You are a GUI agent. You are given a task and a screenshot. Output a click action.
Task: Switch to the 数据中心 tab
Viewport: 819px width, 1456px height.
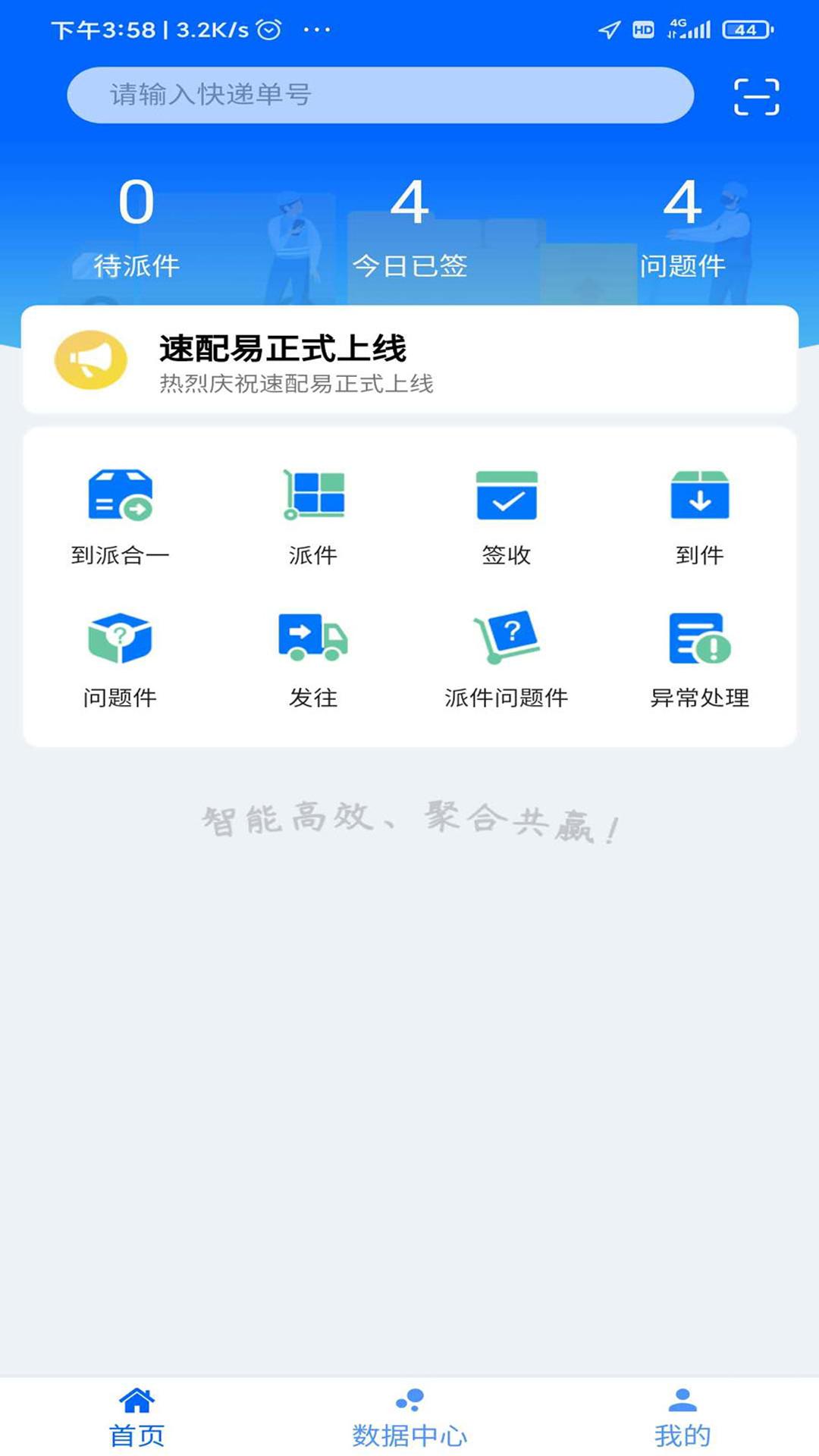409,1417
